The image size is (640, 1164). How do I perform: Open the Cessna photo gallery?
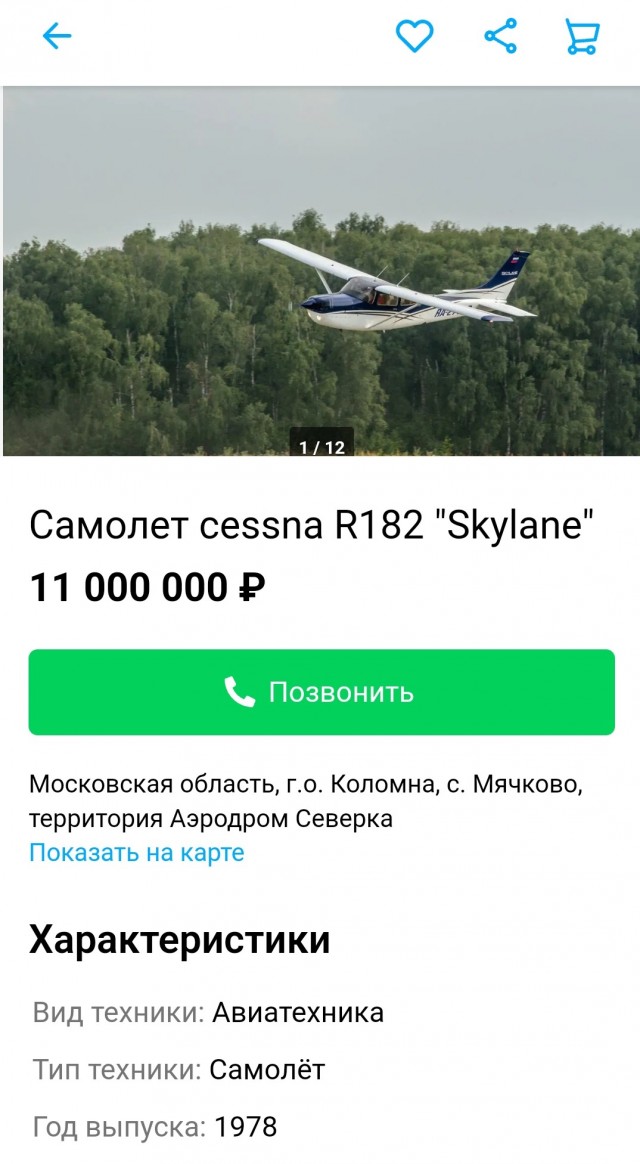point(320,272)
